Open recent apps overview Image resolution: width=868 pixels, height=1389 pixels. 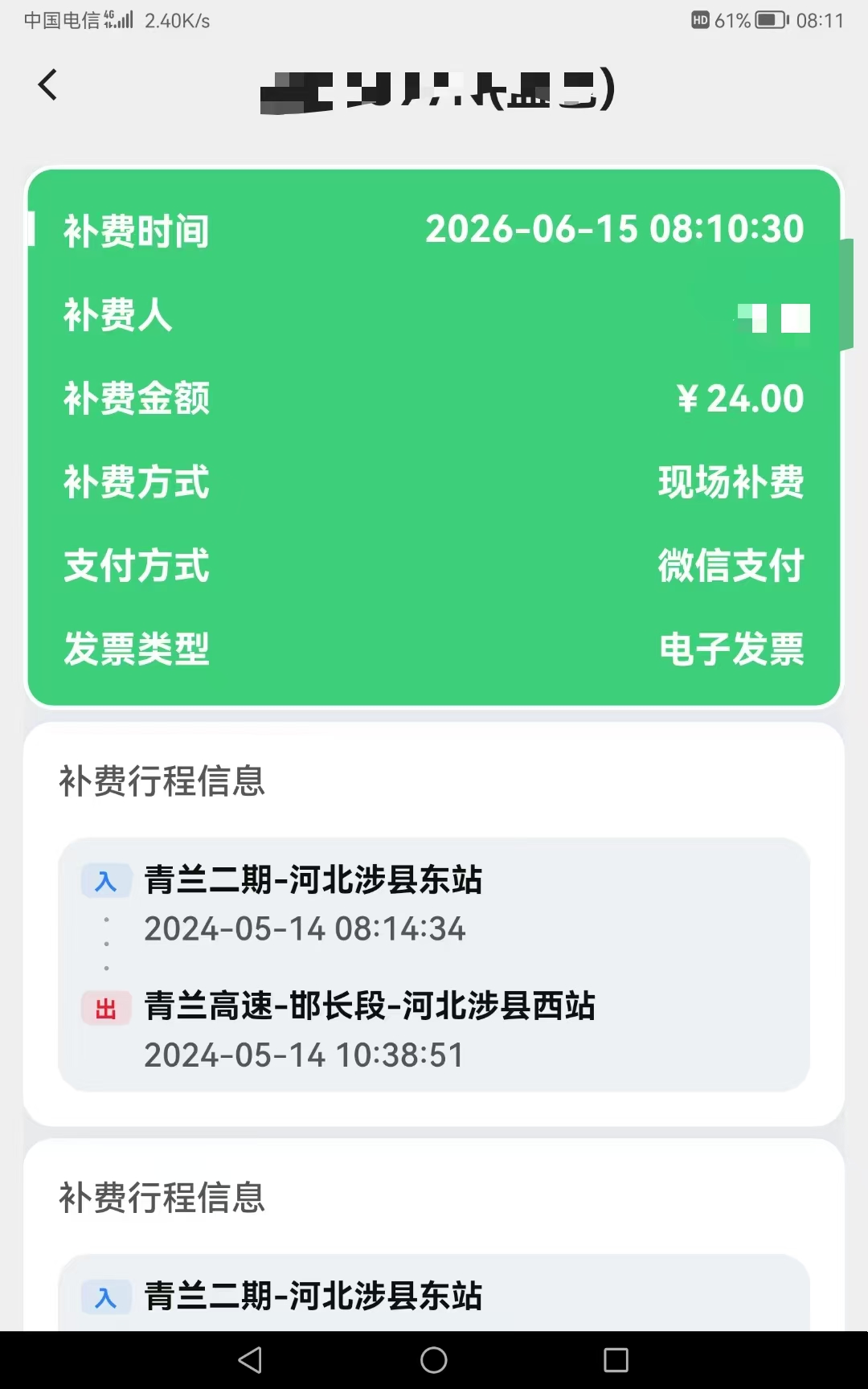[x=616, y=1359]
